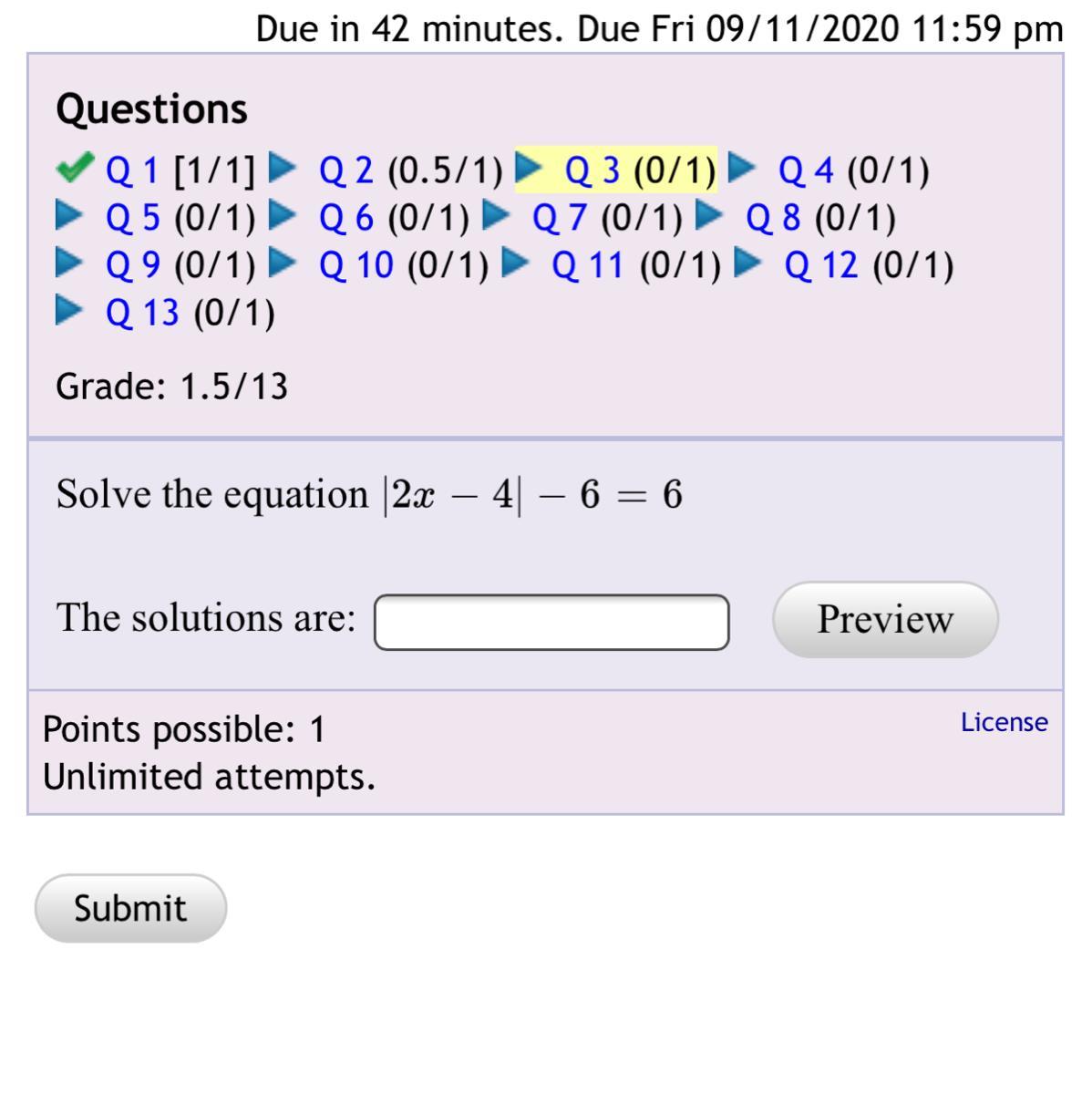1092x1094 pixels.
Task: Submit the answer
Action: 130,908
